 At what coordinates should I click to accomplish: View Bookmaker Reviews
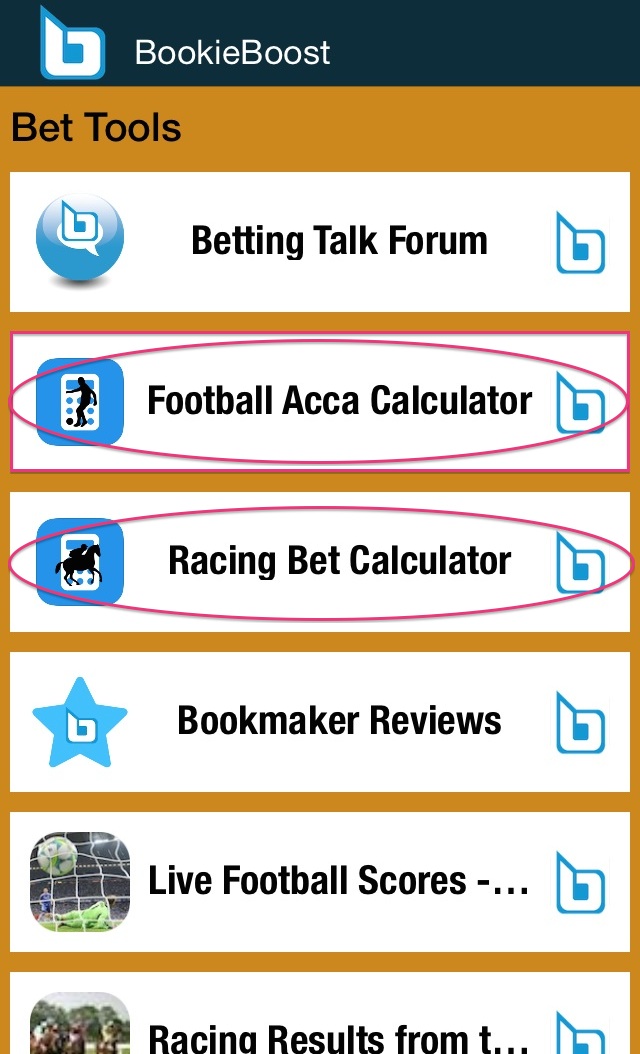[320, 721]
